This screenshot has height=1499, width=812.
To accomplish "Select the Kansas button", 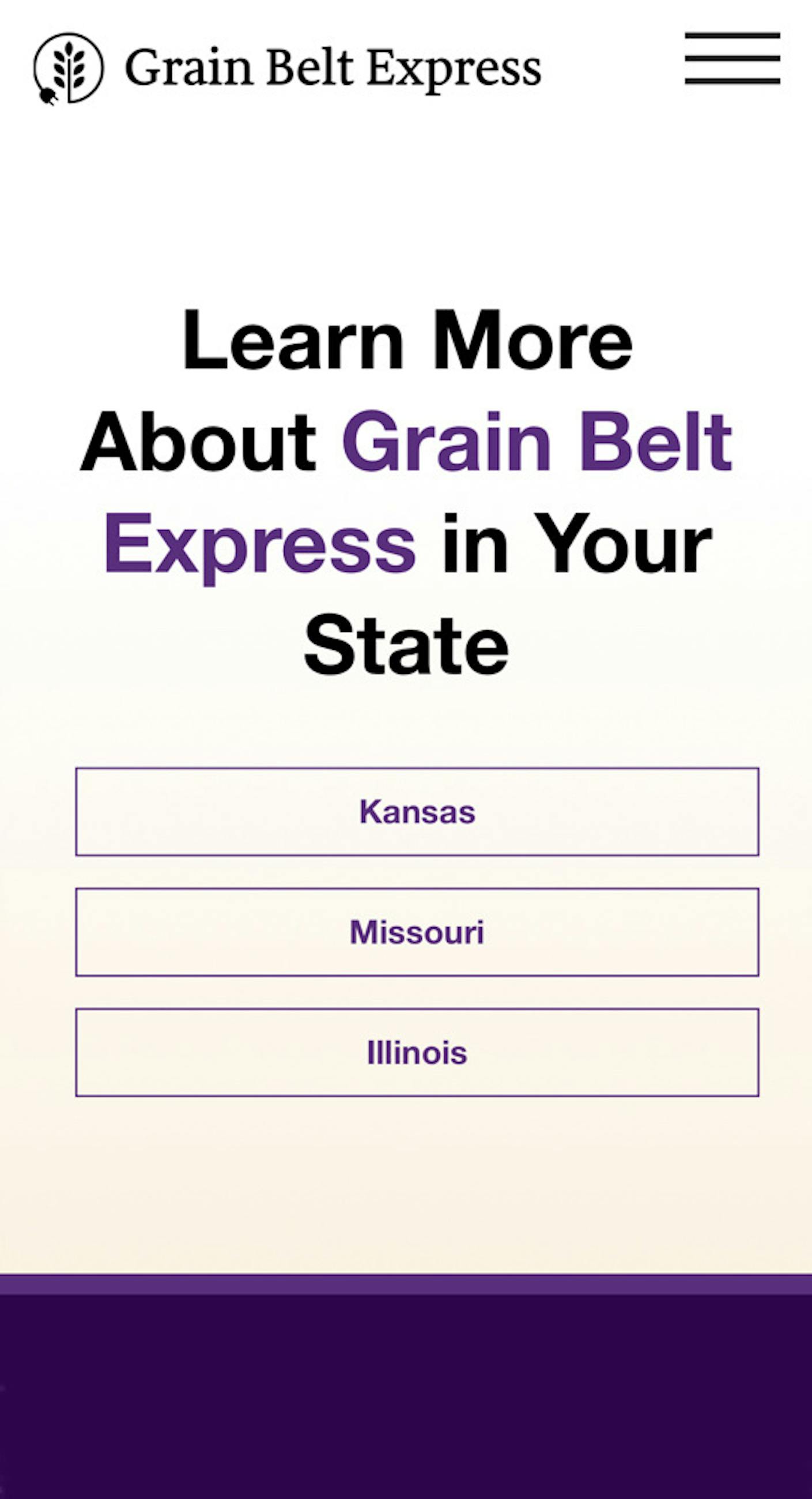I will [417, 812].
